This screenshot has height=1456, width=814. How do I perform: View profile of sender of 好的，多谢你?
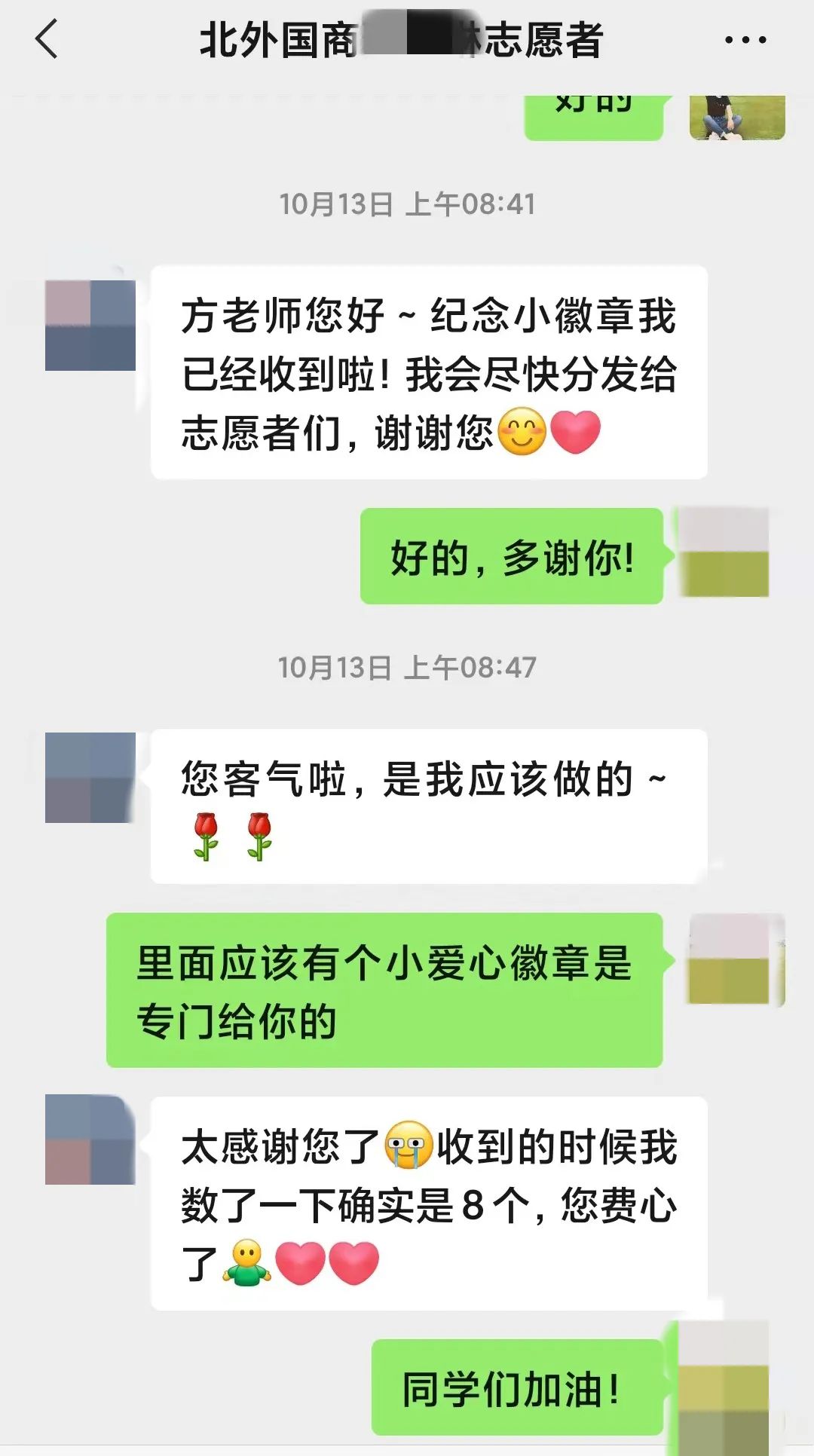[x=724, y=552]
